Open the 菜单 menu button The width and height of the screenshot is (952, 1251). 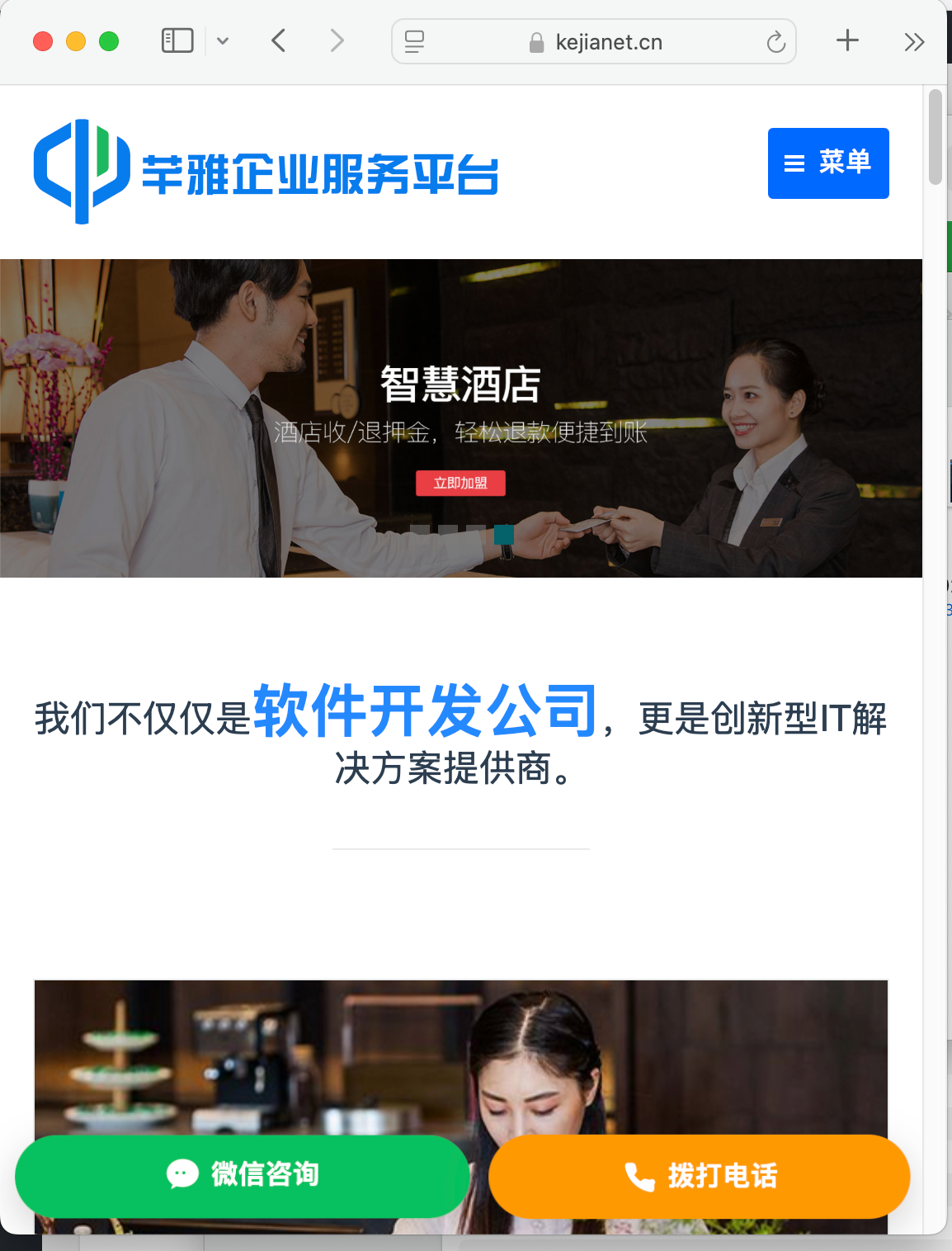click(827, 163)
